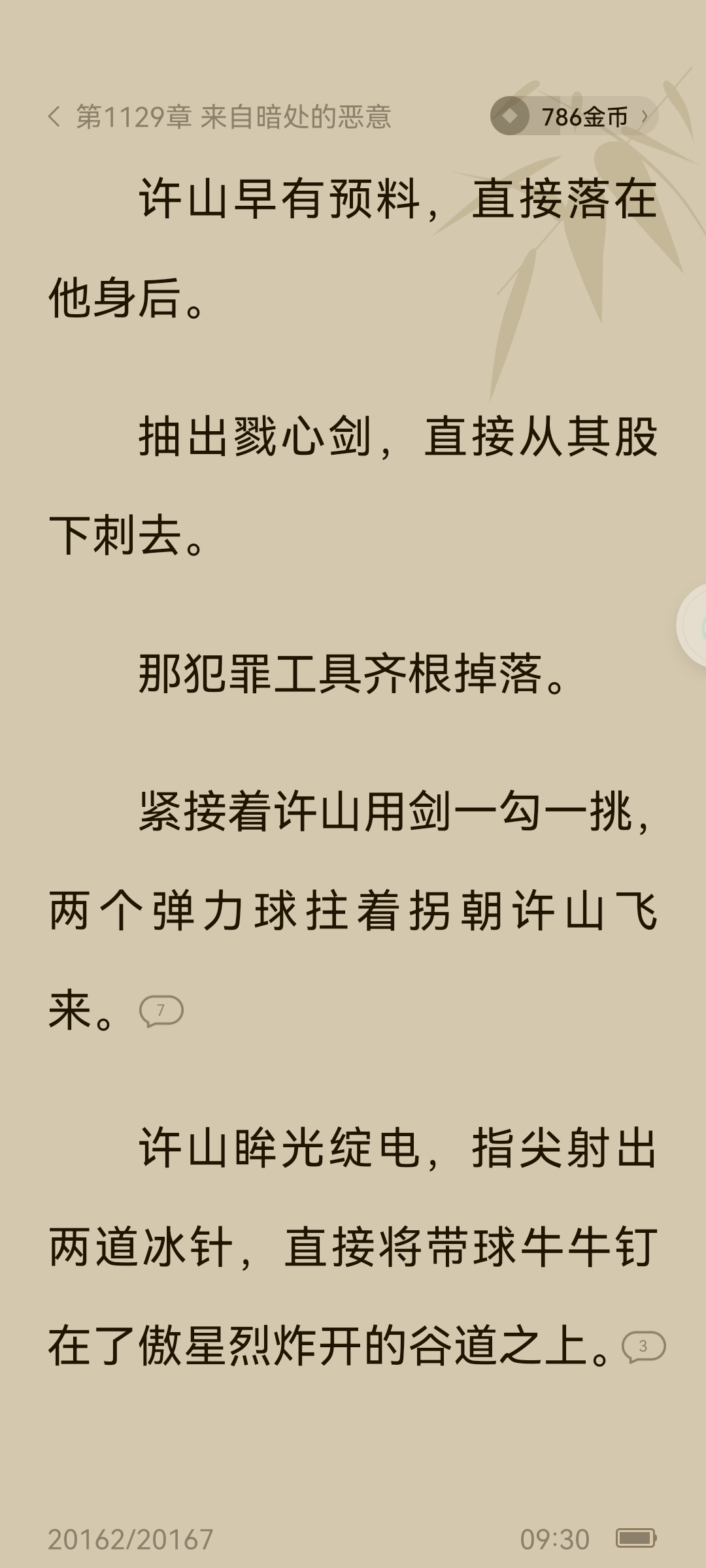Screen dimensions: 706x1568
Task: Open the 7 comments bubble
Action: click(x=161, y=1011)
